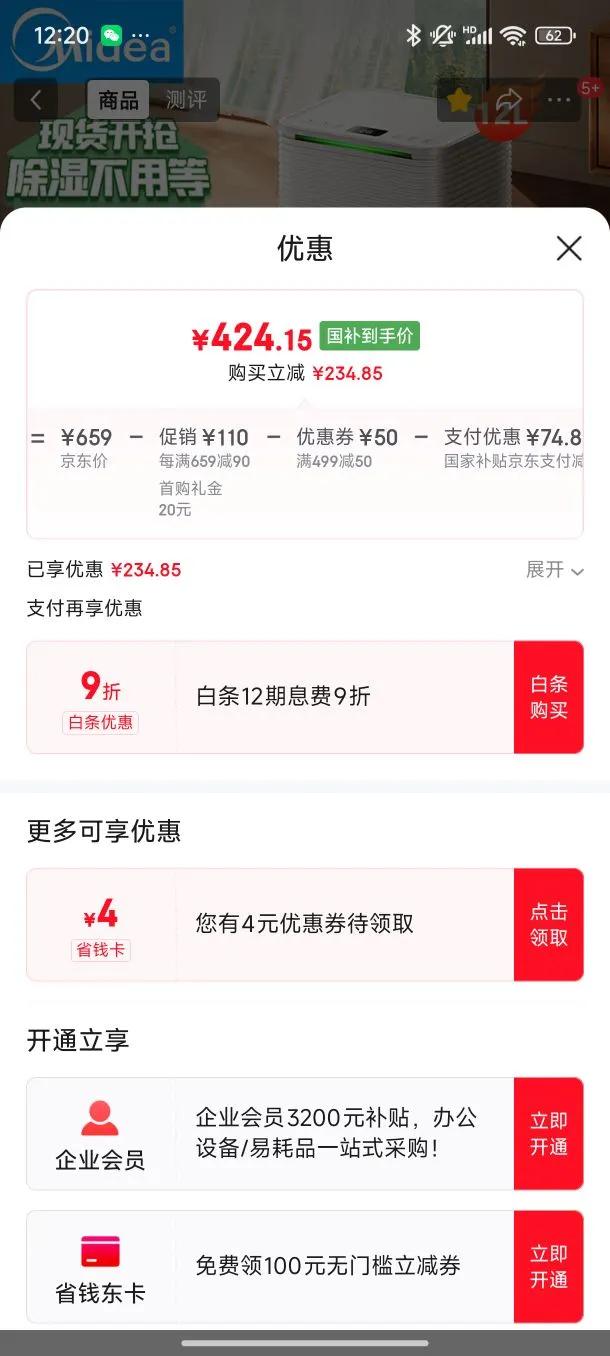Viewport: 610px width, 1356px height.
Task: Choose 白条购买 for the 9折 offer
Action: point(548,697)
